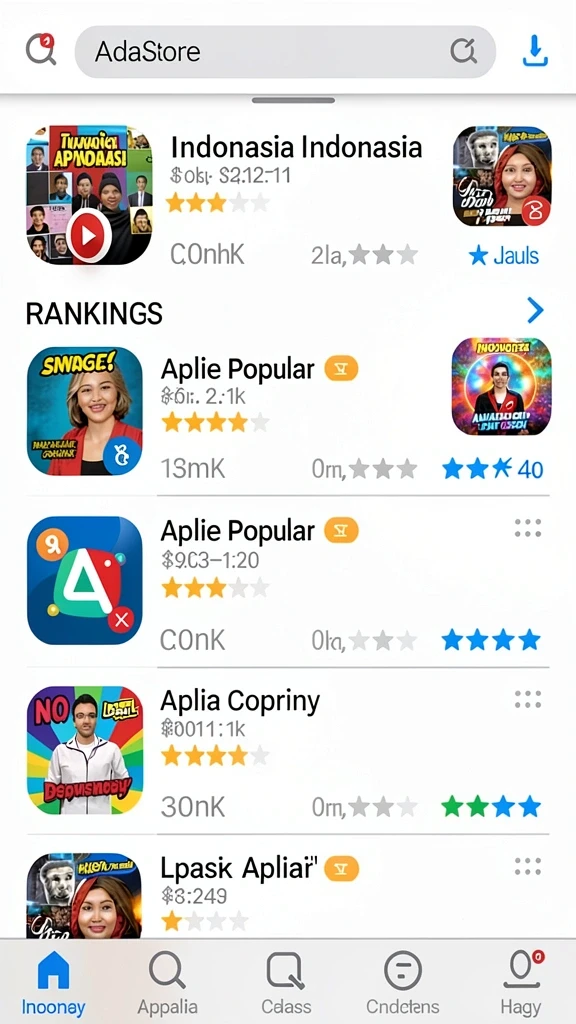Tap the magnifier inside the AdaStore search box
Screen dimensions: 576x1024
click(x=464, y=51)
